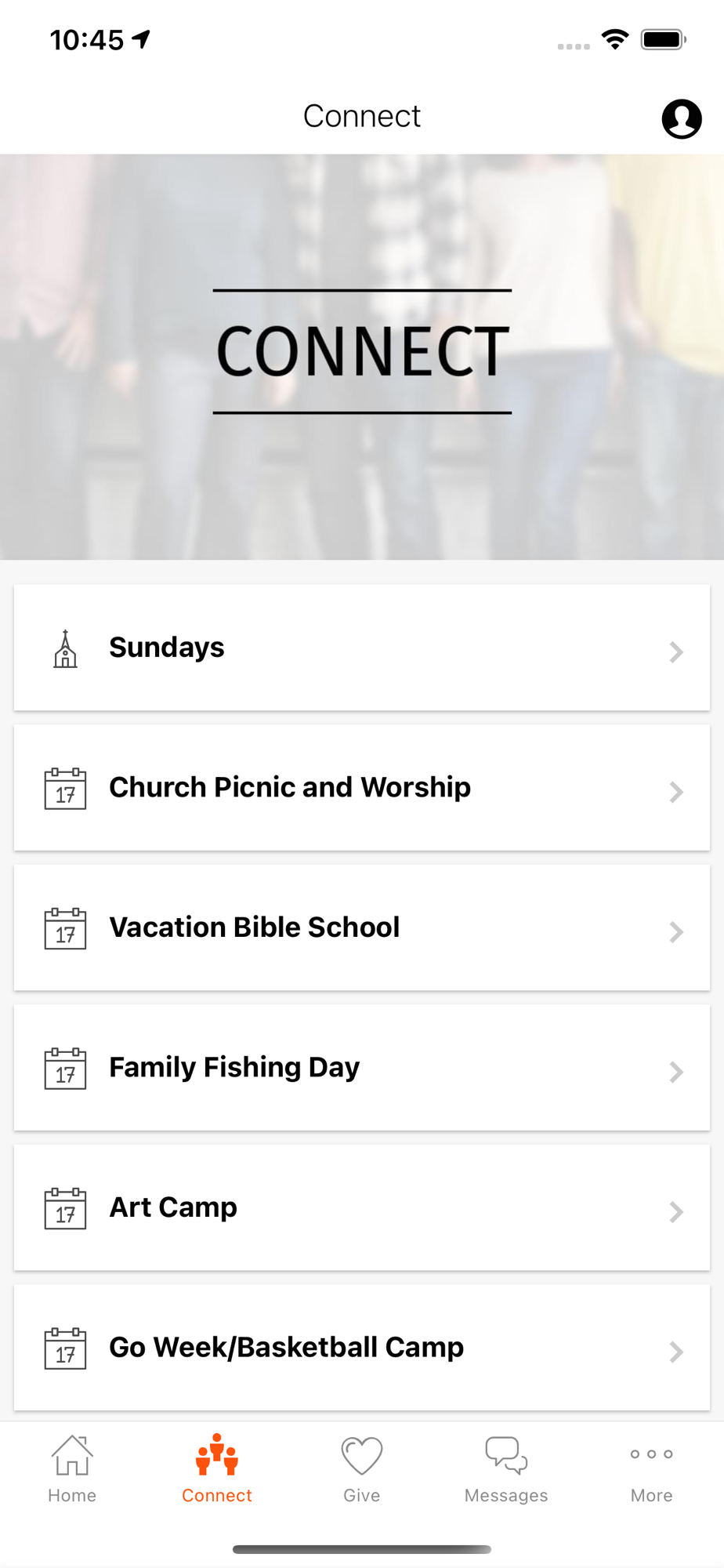Switch to the Home tab
Image resolution: width=724 pixels, height=1568 pixels.
72,1468
